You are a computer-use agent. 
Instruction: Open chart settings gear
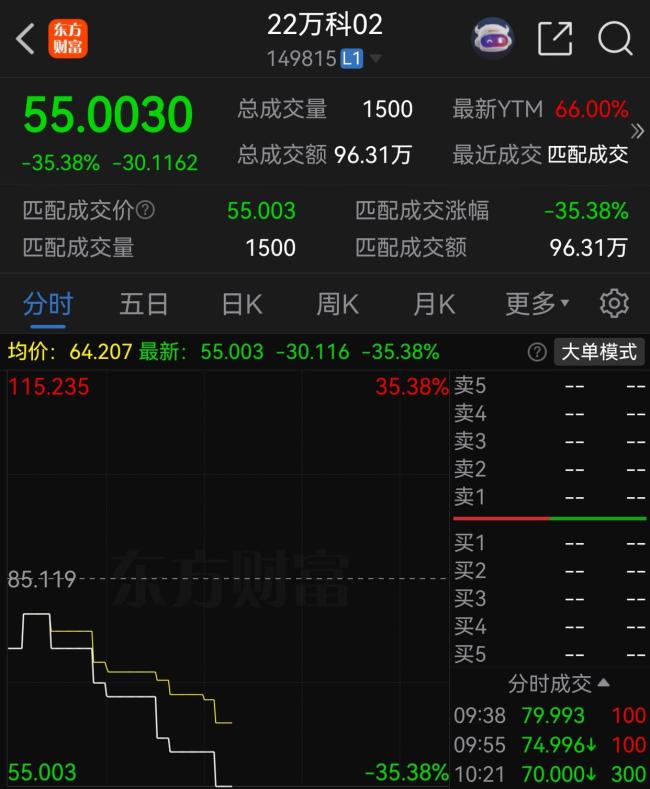pyautogui.click(x=614, y=303)
